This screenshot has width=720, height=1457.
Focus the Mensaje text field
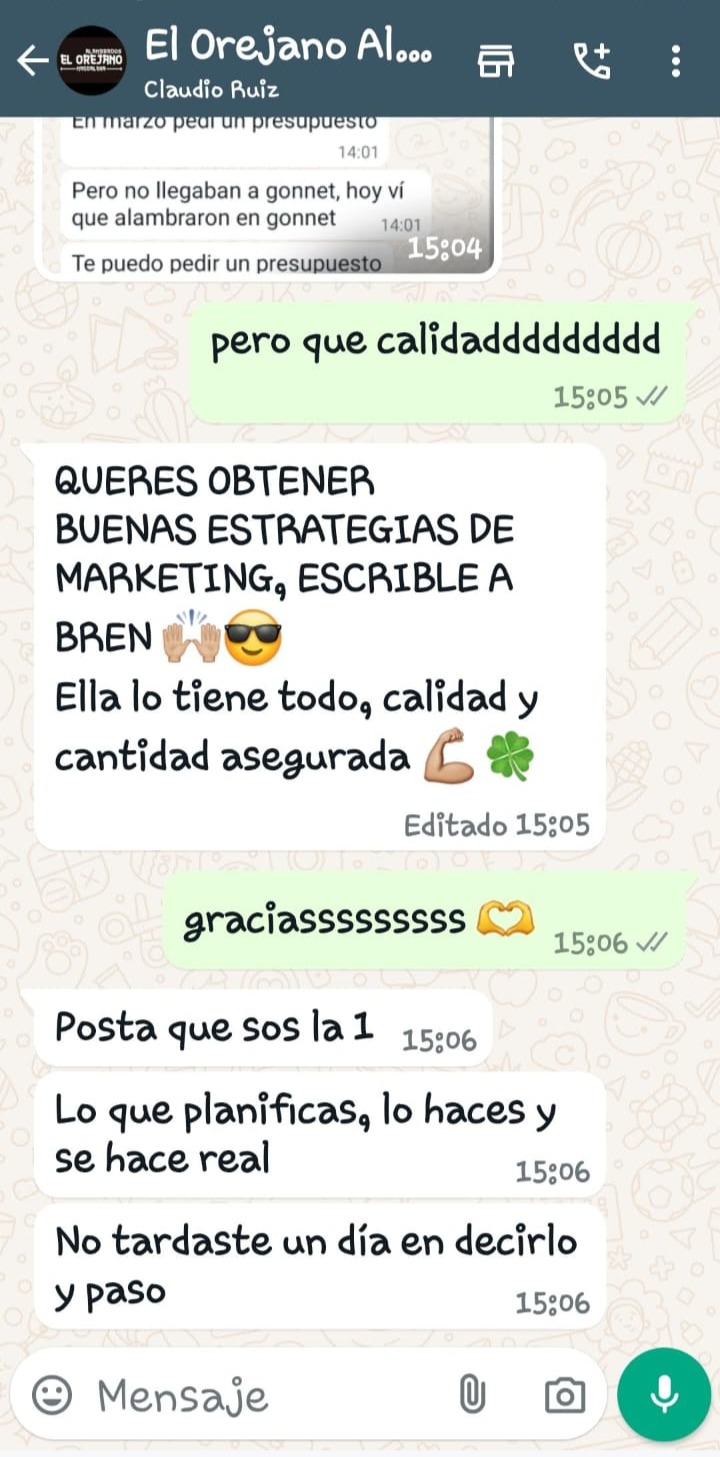[x=260, y=1395]
